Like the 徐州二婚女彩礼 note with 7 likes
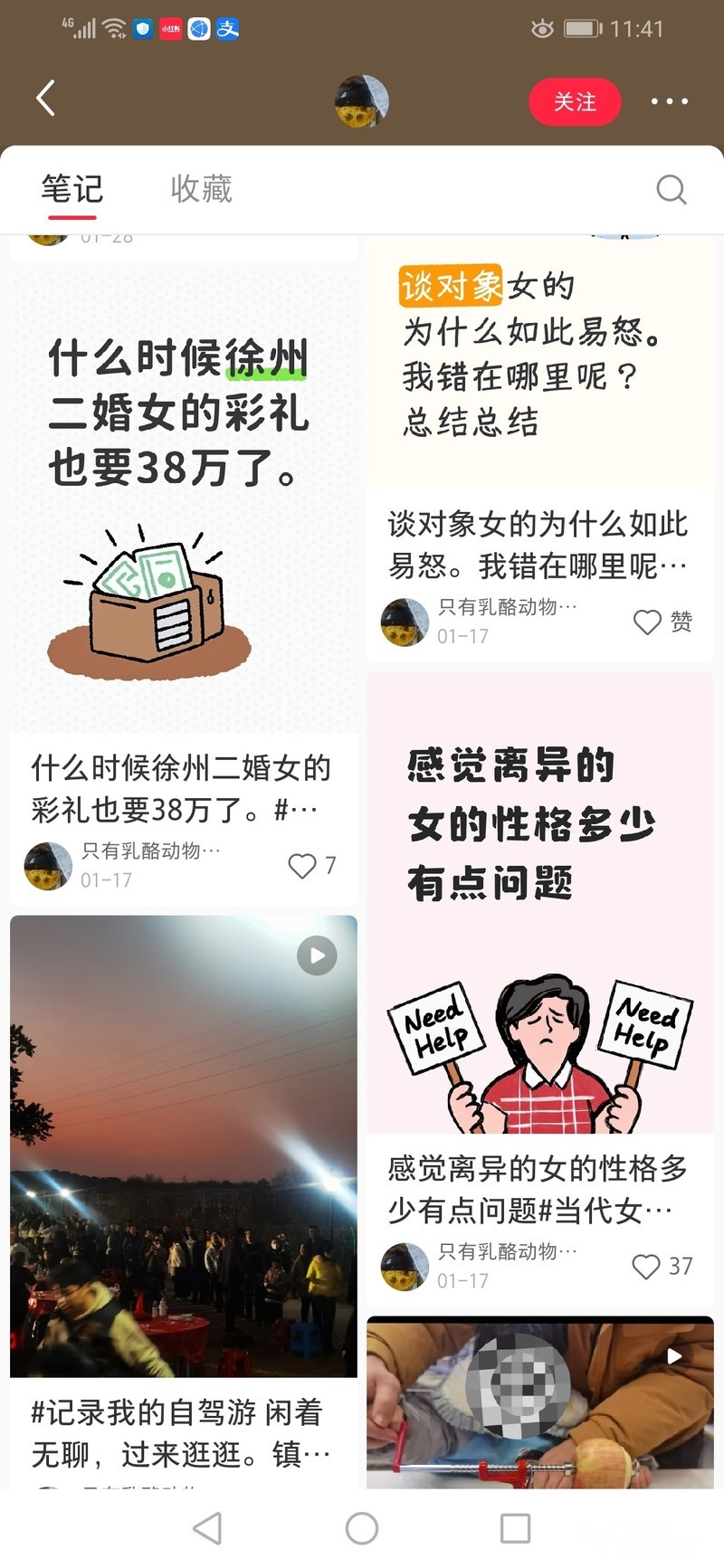Viewport: 724px width, 1568px height. pos(302,866)
